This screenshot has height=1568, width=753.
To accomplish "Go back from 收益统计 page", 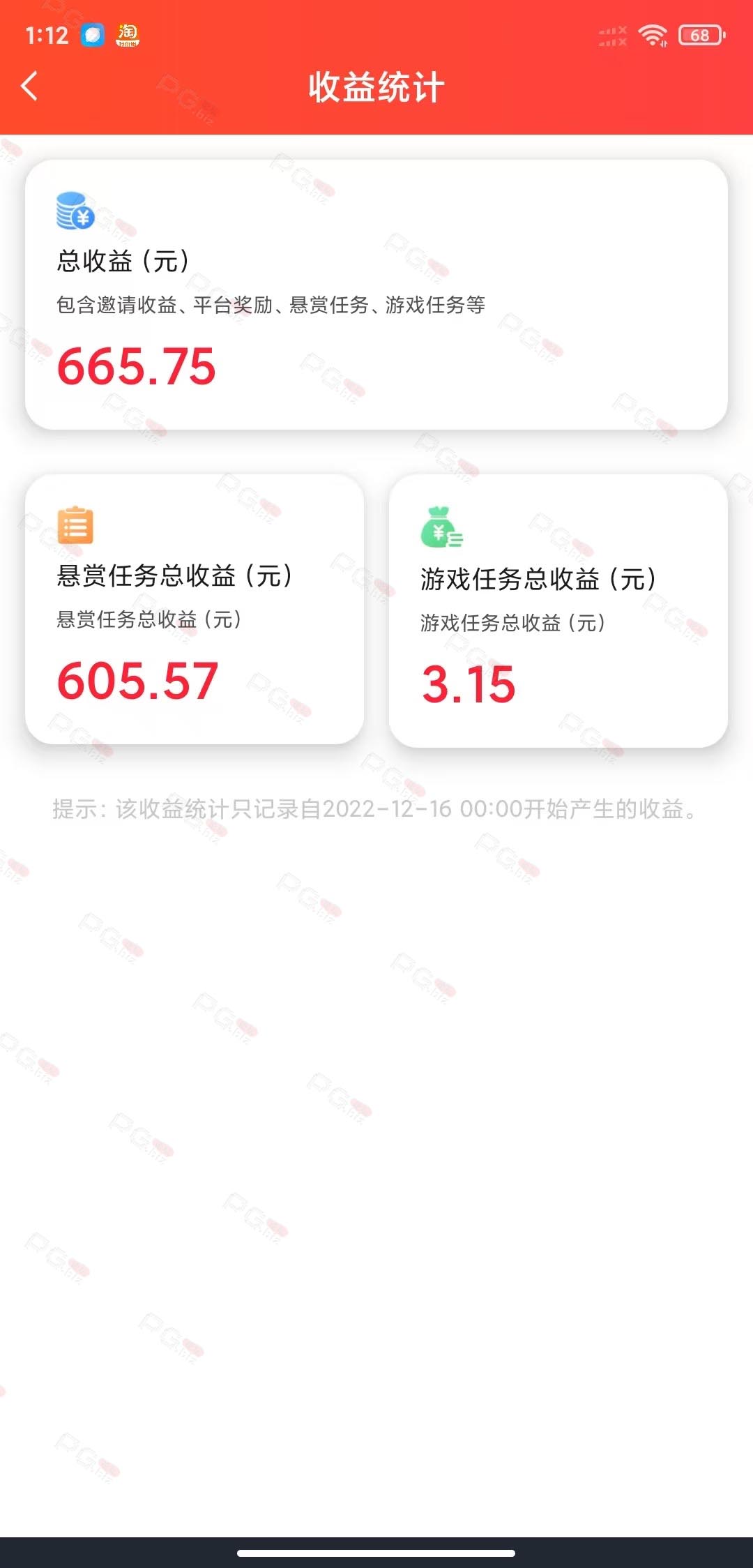I will point(29,86).
